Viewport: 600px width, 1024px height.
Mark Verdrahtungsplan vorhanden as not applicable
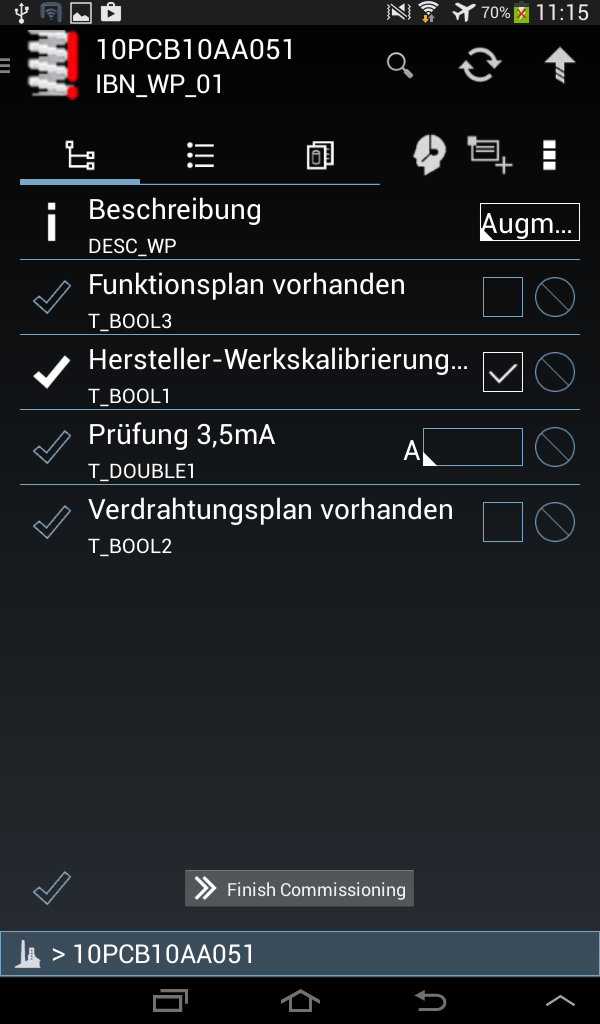tap(555, 522)
